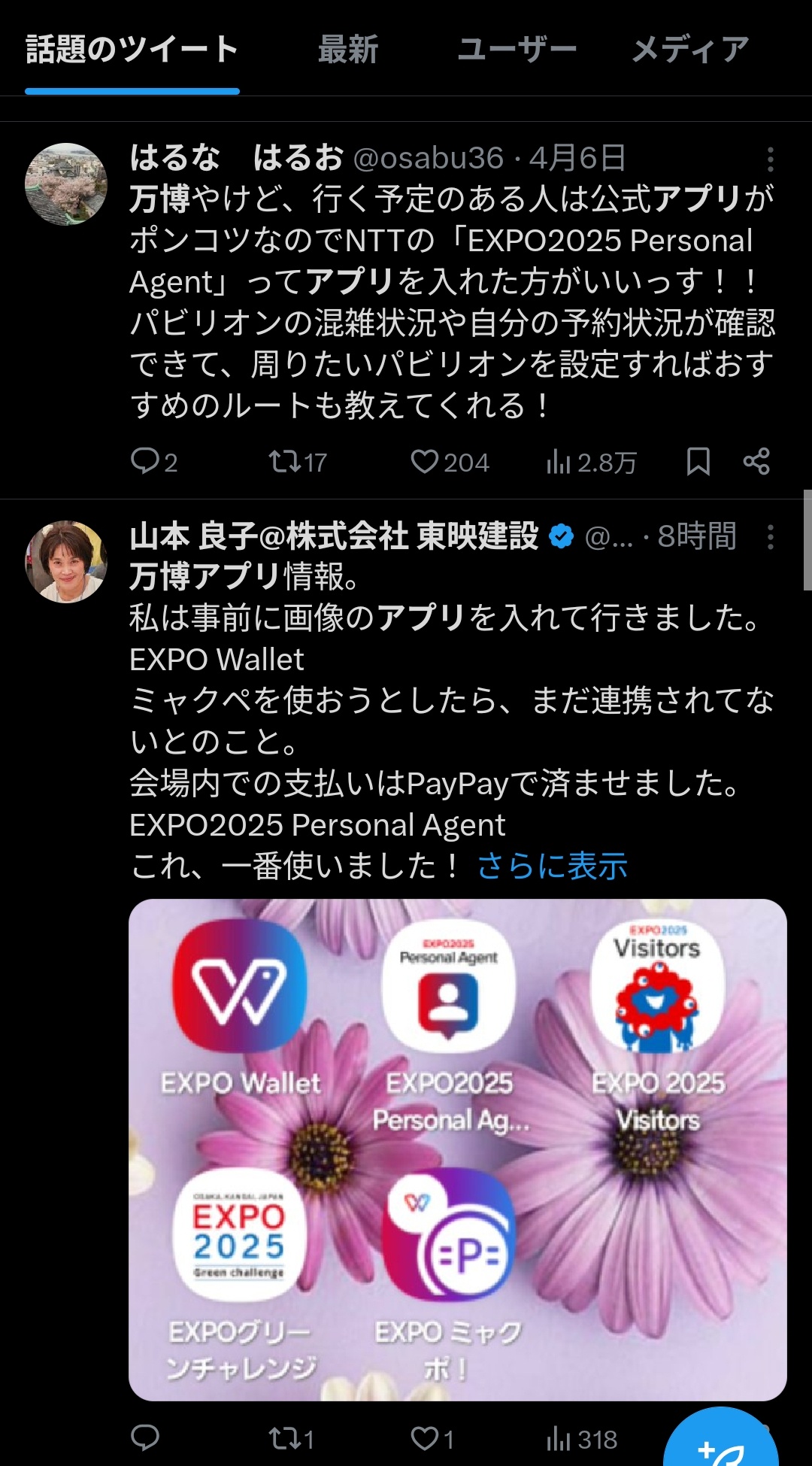Expand tweet with さらに表示 link

point(552,866)
